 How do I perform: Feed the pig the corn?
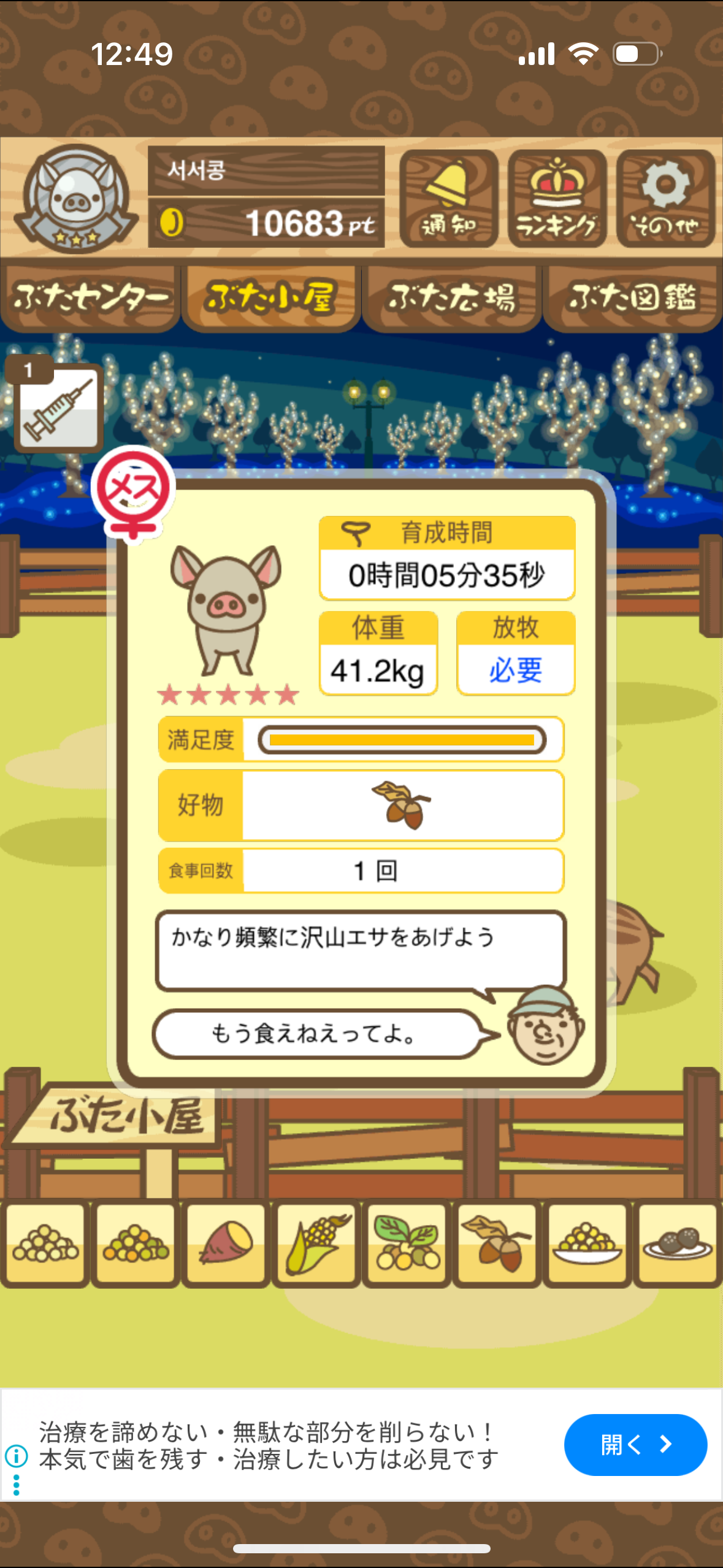click(316, 1243)
